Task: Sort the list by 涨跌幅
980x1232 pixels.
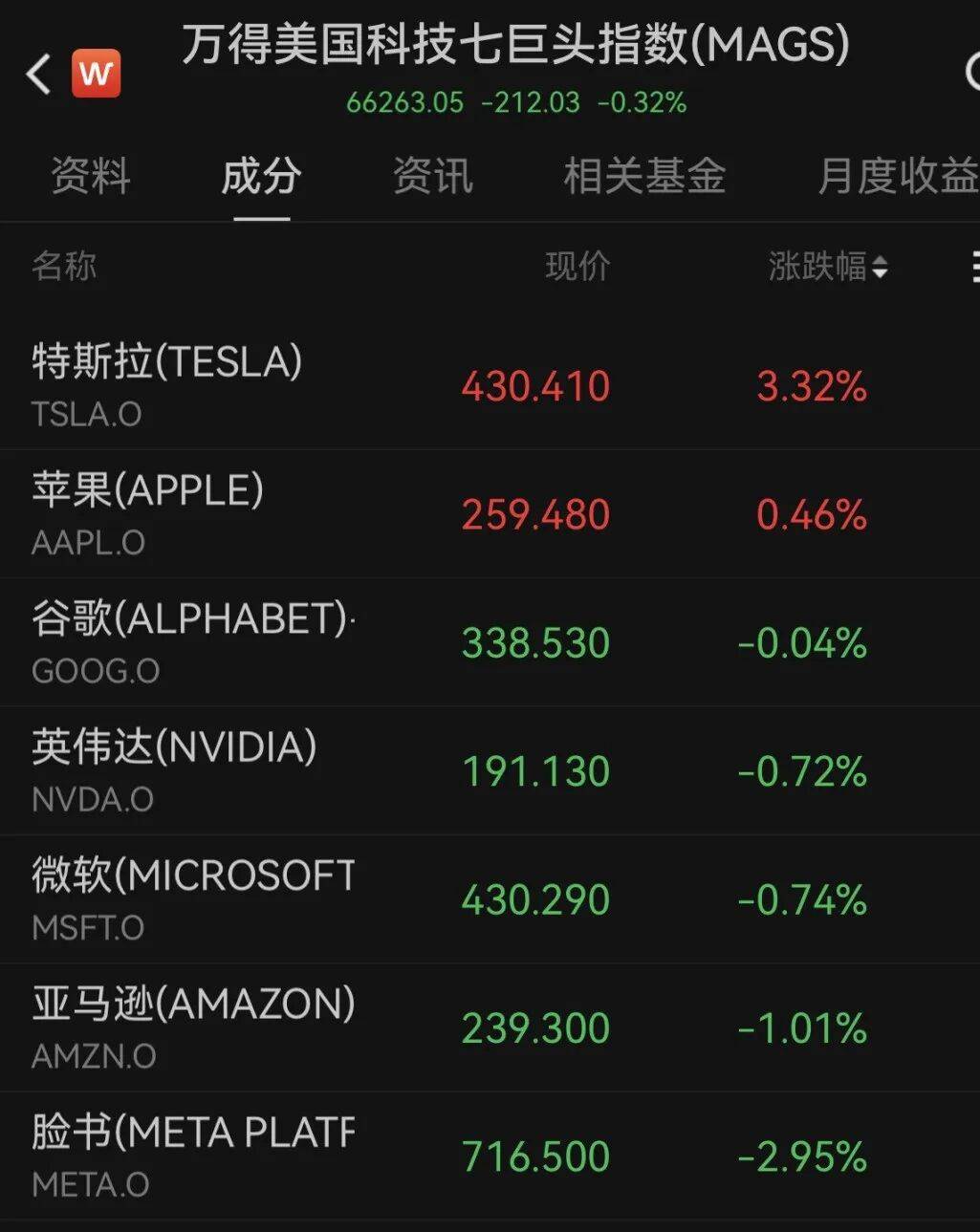Action: click(828, 267)
